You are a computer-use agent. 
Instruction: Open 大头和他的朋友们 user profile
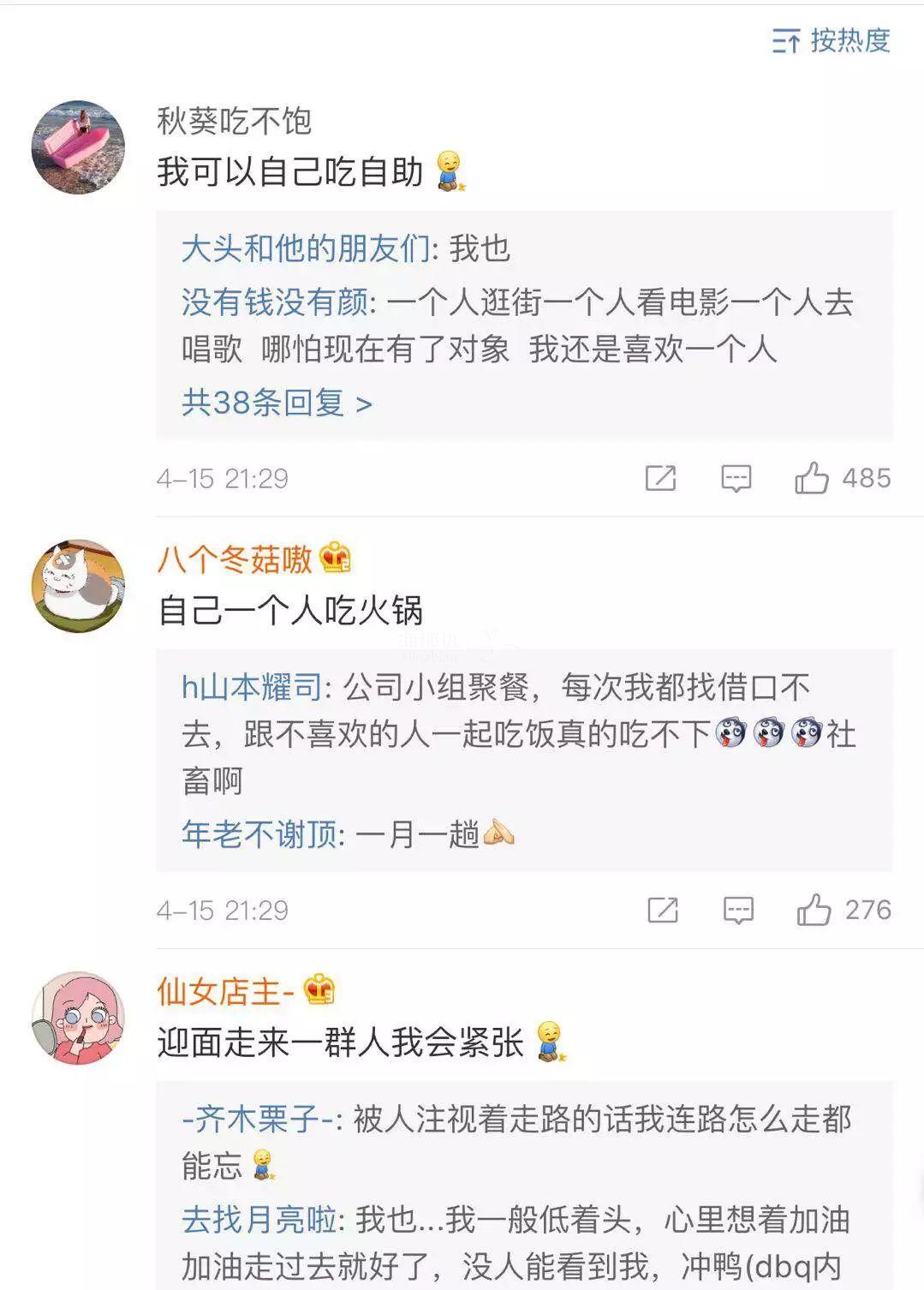(306, 249)
